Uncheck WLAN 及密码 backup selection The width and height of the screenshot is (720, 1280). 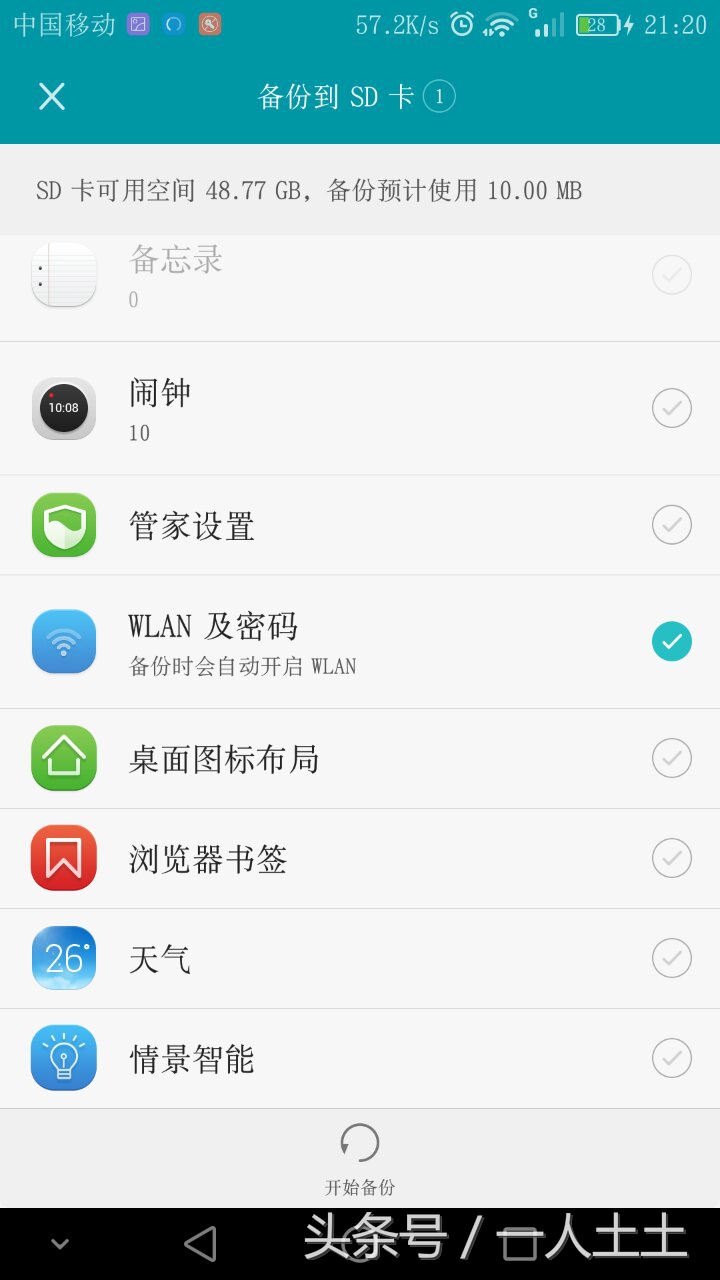pos(671,641)
